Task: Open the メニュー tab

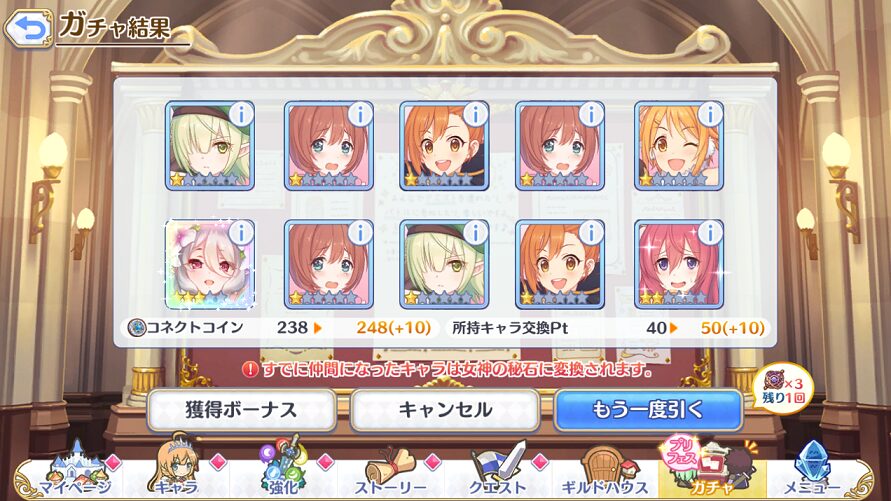Action: tap(816, 474)
